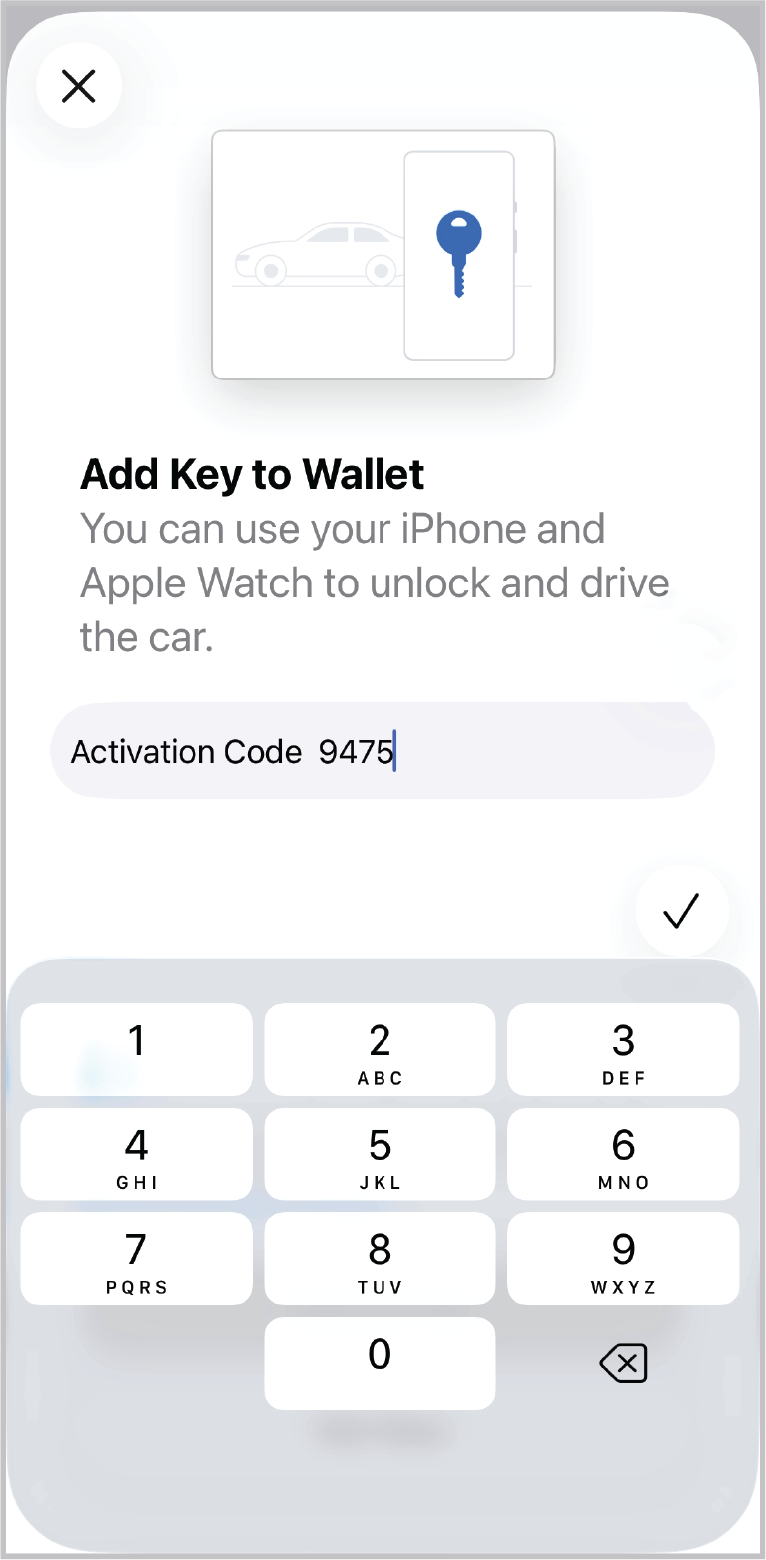This screenshot has width=766, height=1560.
Task: Select the 5 JKL key
Action: coord(380,1154)
